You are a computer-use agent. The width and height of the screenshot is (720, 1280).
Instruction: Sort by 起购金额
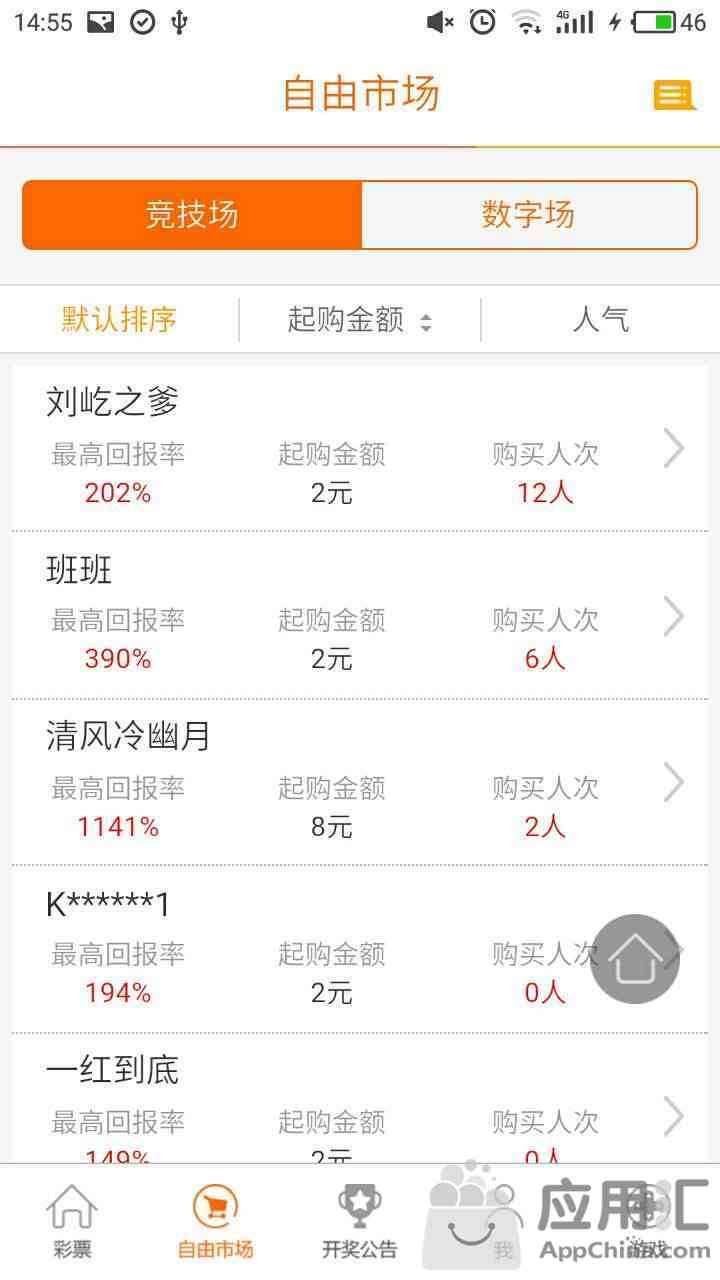coord(360,320)
